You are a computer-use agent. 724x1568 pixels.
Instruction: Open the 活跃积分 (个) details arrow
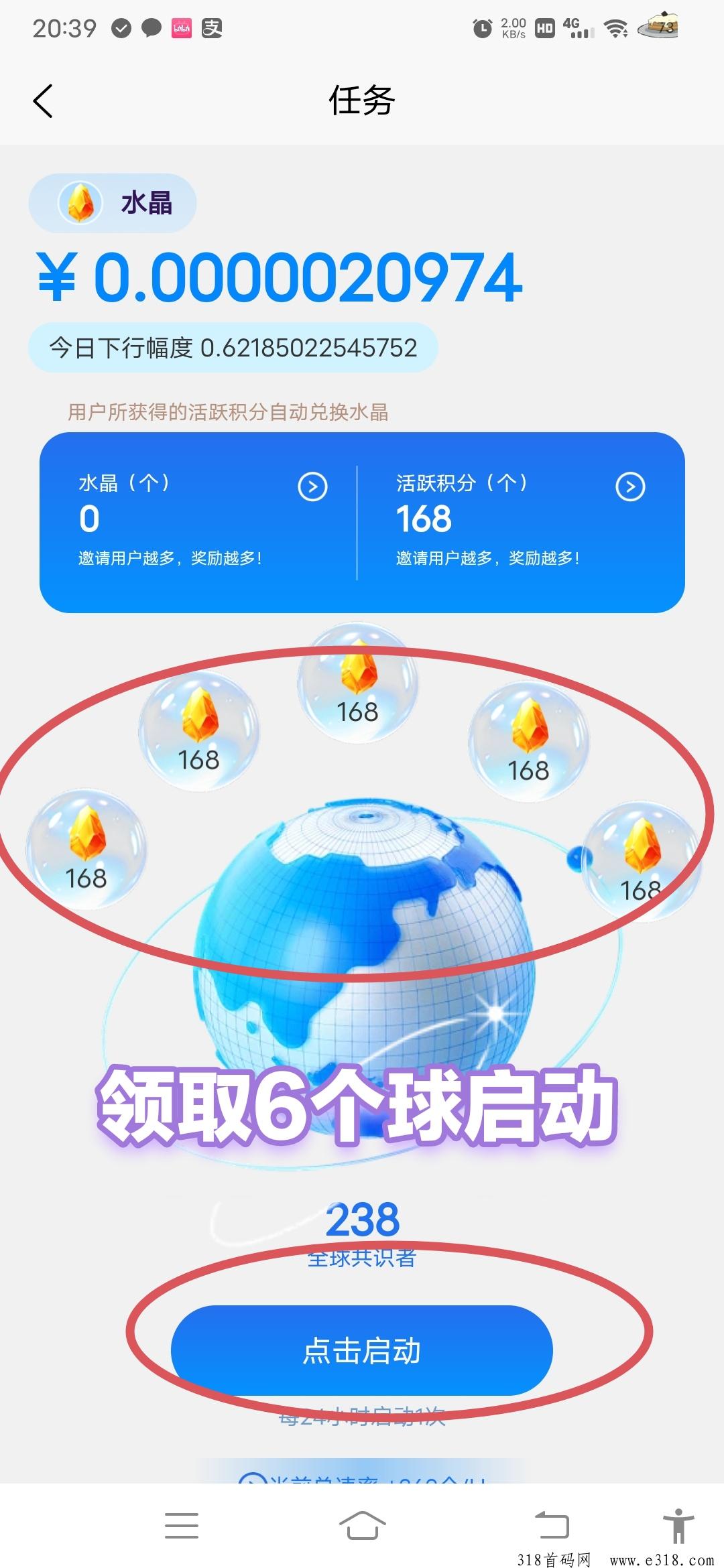click(x=630, y=486)
